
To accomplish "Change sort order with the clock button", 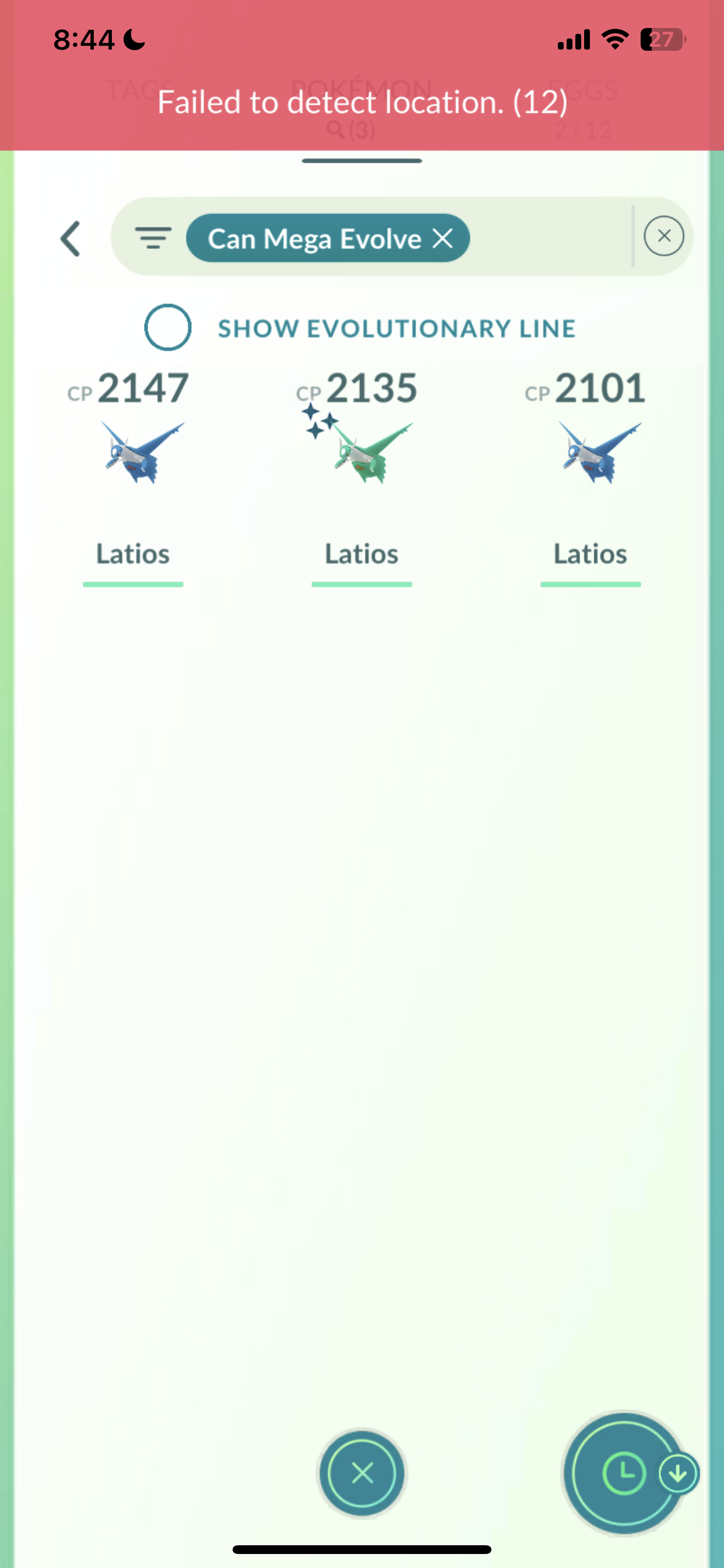I will (624, 1473).
